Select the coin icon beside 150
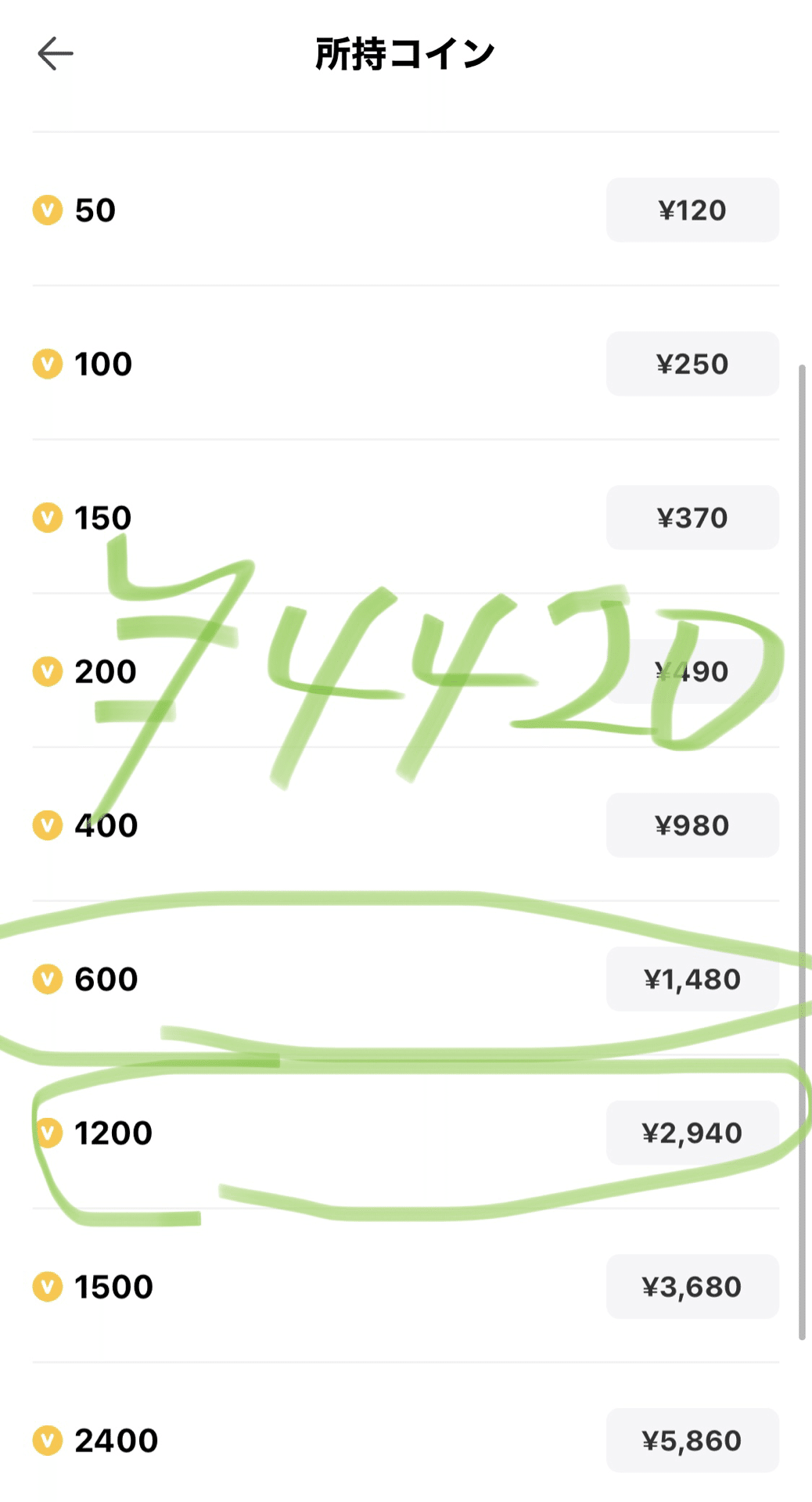The width and height of the screenshot is (812, 1502). pyautogui.click(x=49, y=517)
